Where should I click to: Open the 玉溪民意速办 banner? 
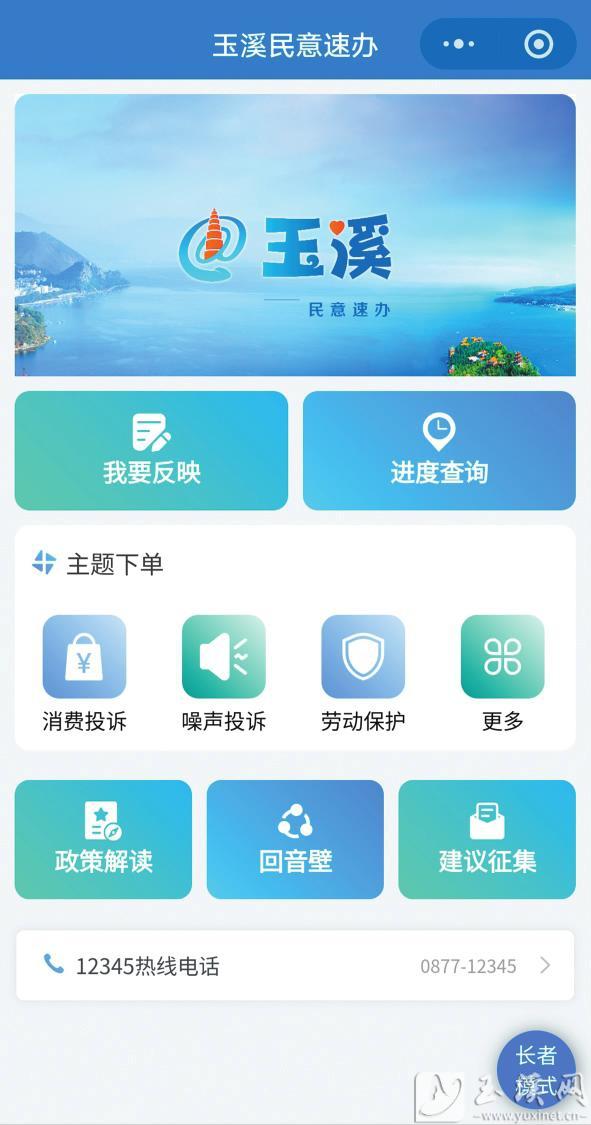(x=295, y=235)
